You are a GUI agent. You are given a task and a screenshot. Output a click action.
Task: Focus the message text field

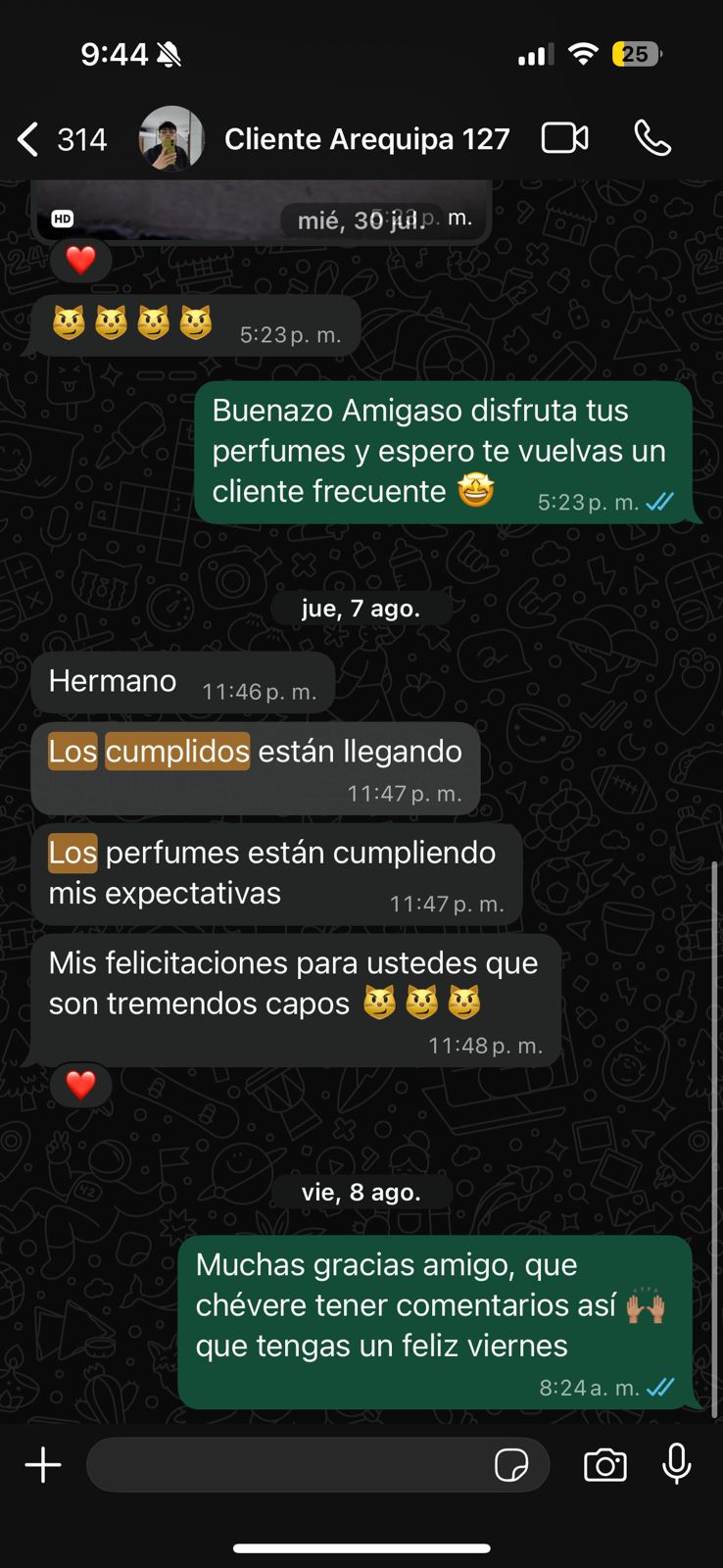(x=289, y=1465)
